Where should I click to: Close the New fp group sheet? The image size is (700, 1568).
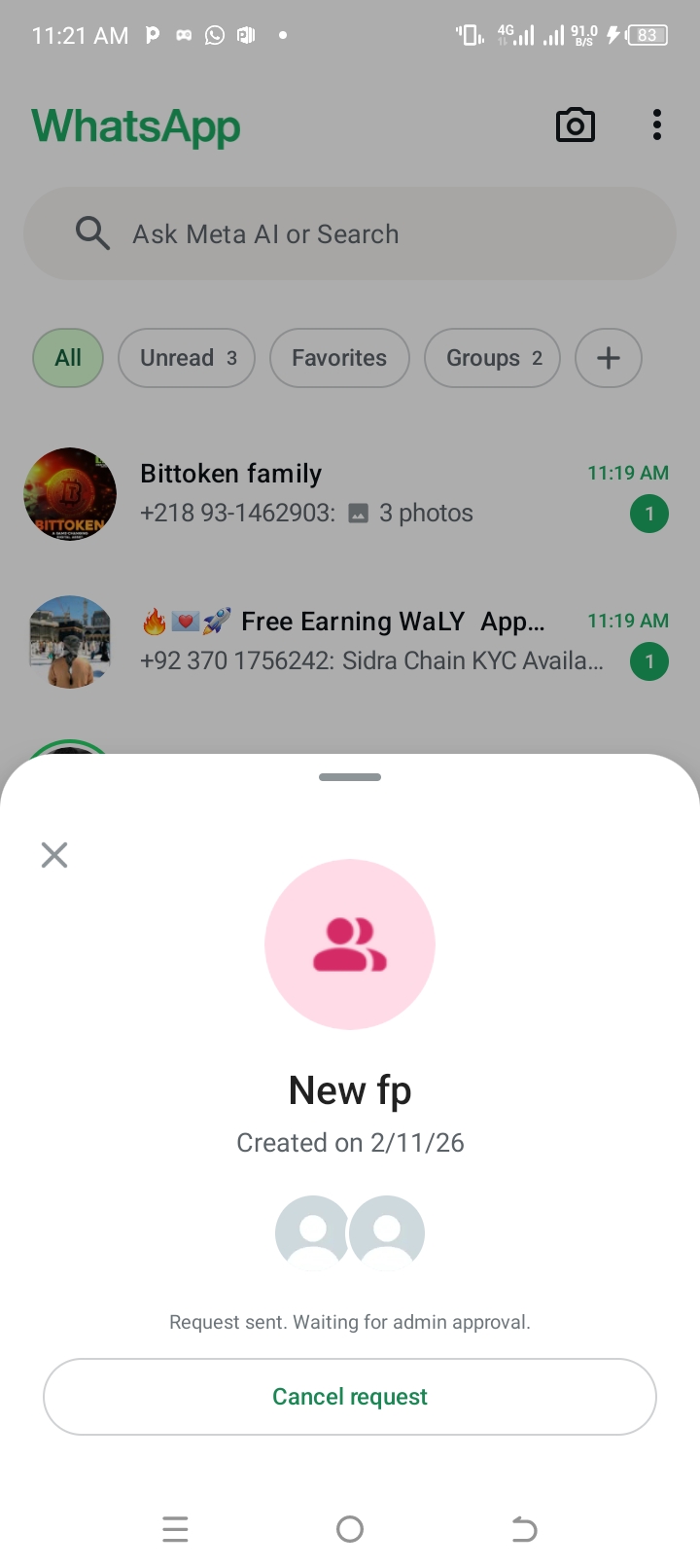tap(54, 855)
